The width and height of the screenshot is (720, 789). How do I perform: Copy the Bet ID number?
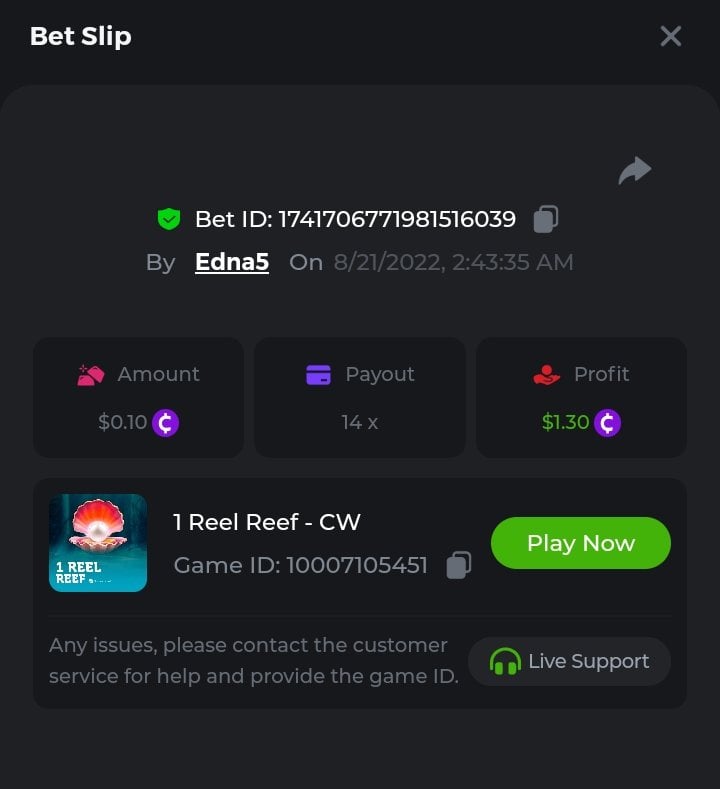(545, 219)
